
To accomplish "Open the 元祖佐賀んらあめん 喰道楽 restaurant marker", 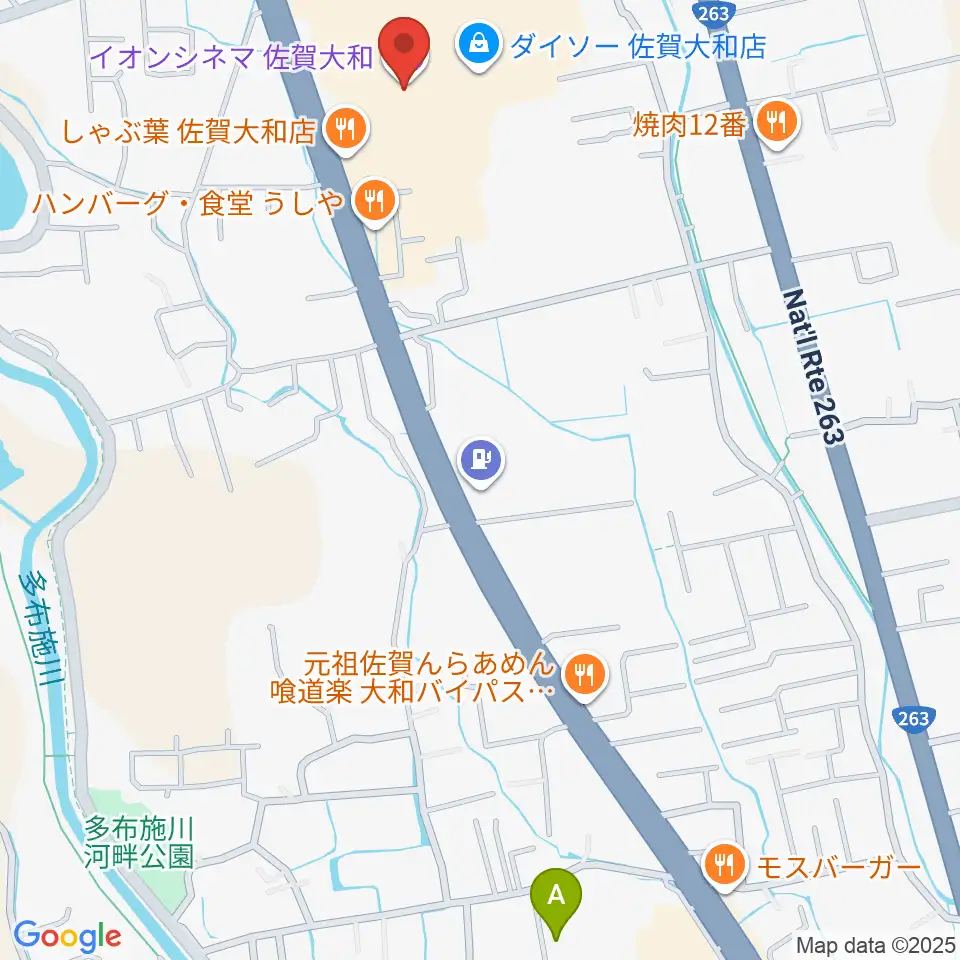I will 585,676.
